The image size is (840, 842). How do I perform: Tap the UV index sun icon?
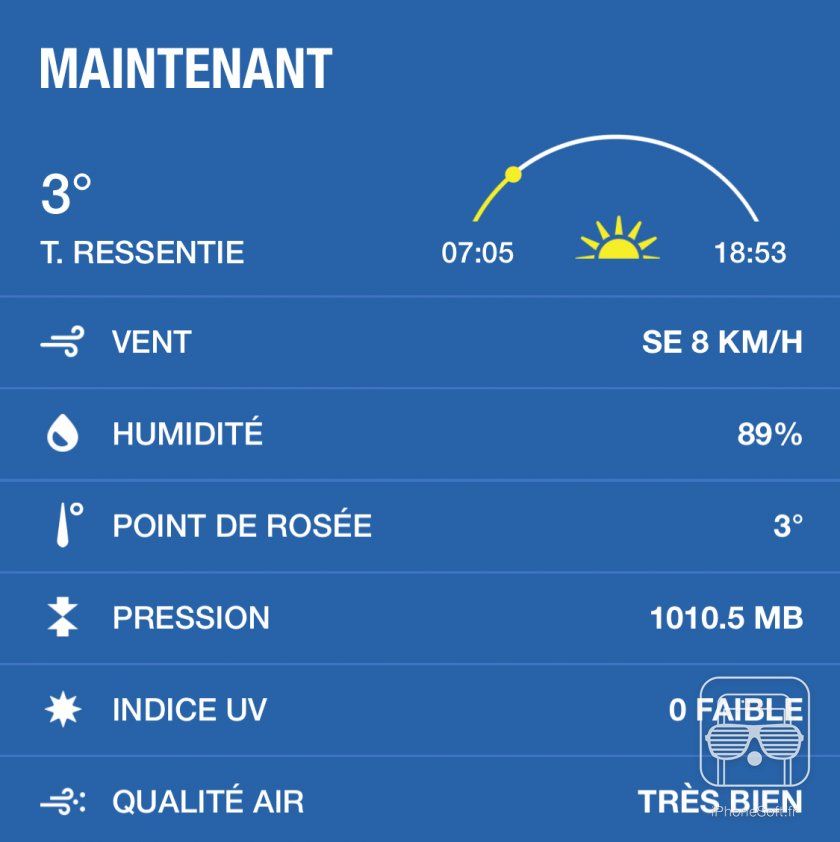(x=63, y=709)
